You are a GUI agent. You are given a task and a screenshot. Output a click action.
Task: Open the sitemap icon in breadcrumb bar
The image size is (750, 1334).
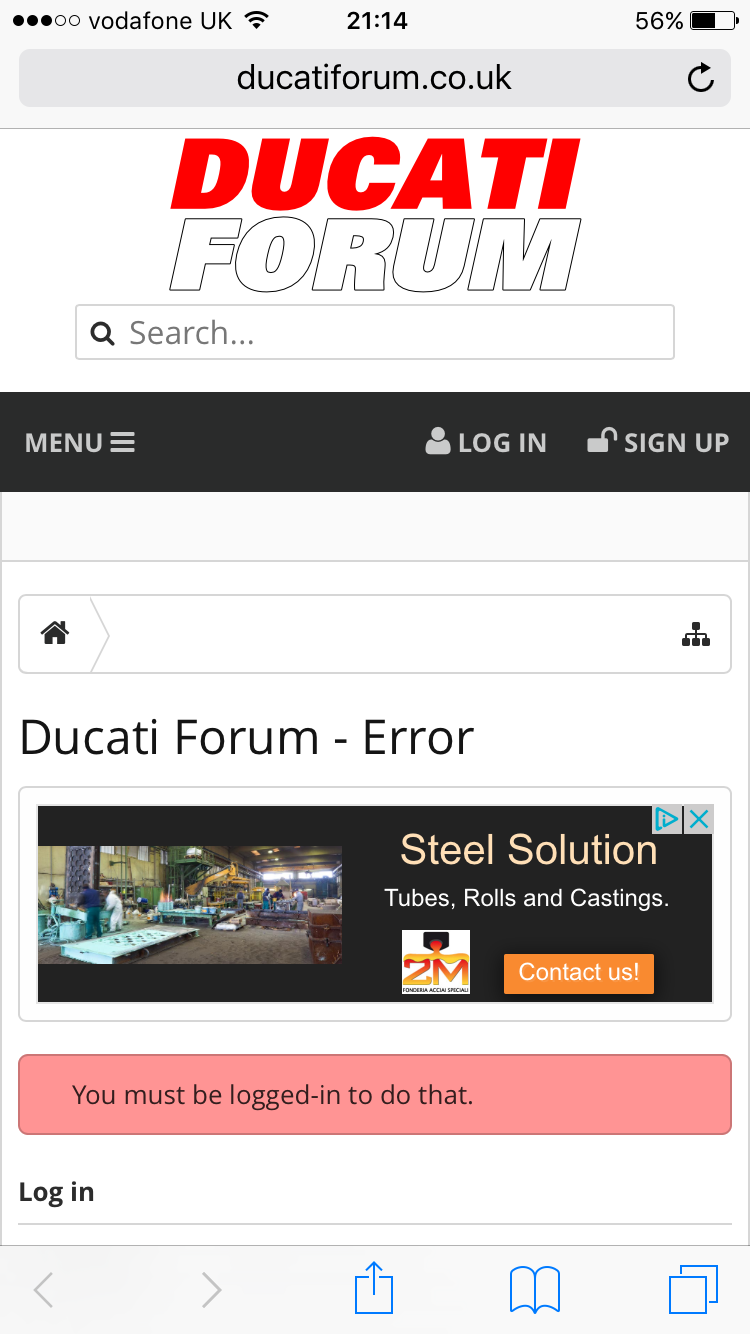coord(695,634)
